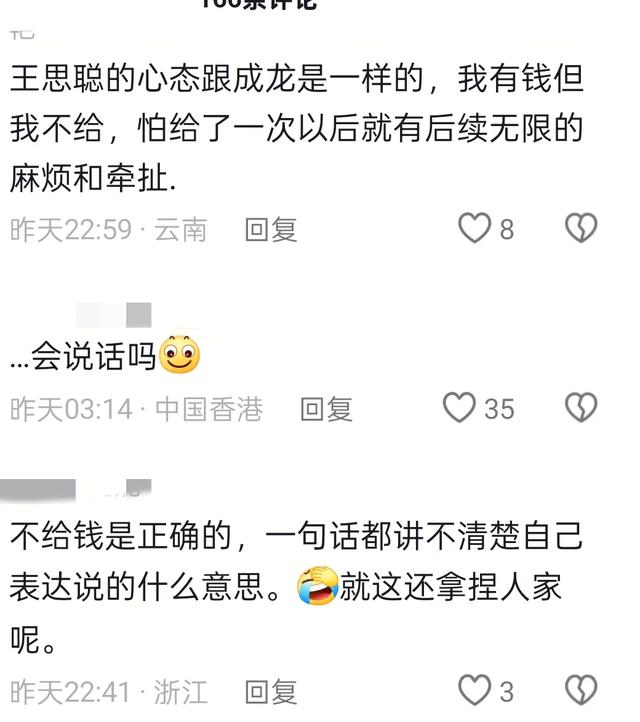Like the Zhejiang comment with 3 likes

474,690
